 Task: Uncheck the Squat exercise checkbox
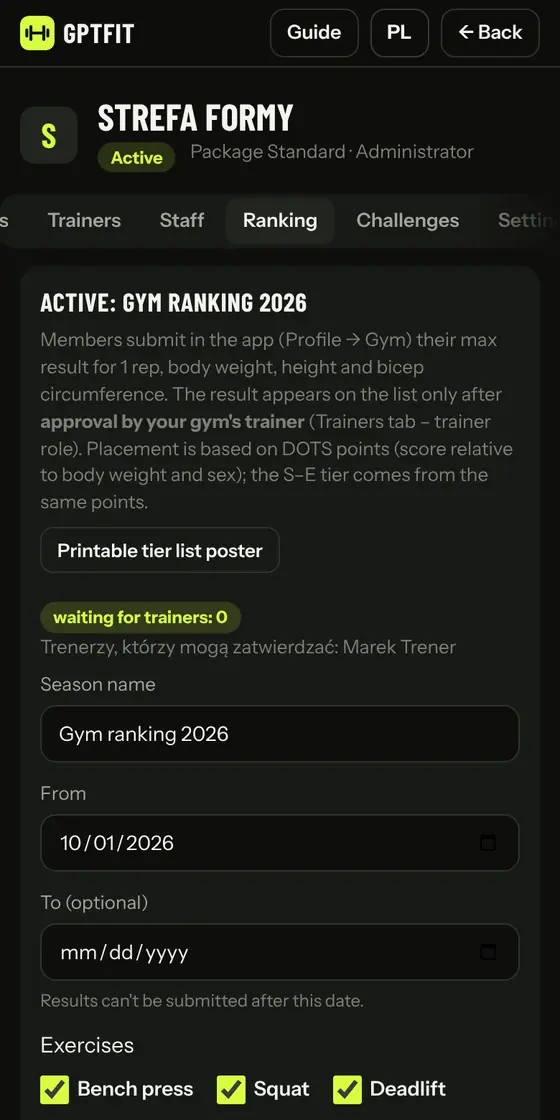click(231, 1089)
